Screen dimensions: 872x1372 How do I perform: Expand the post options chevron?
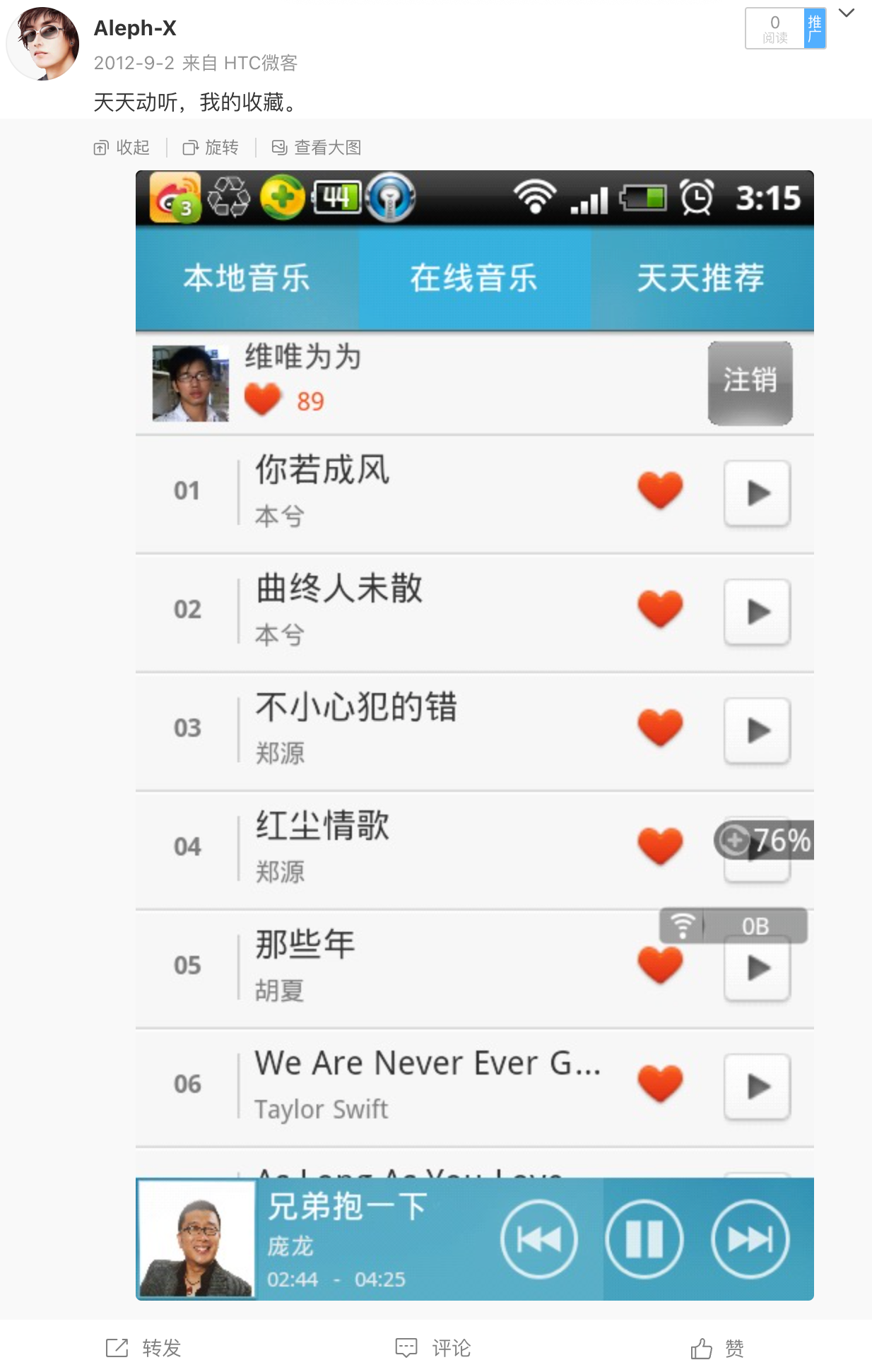point(846,13)
